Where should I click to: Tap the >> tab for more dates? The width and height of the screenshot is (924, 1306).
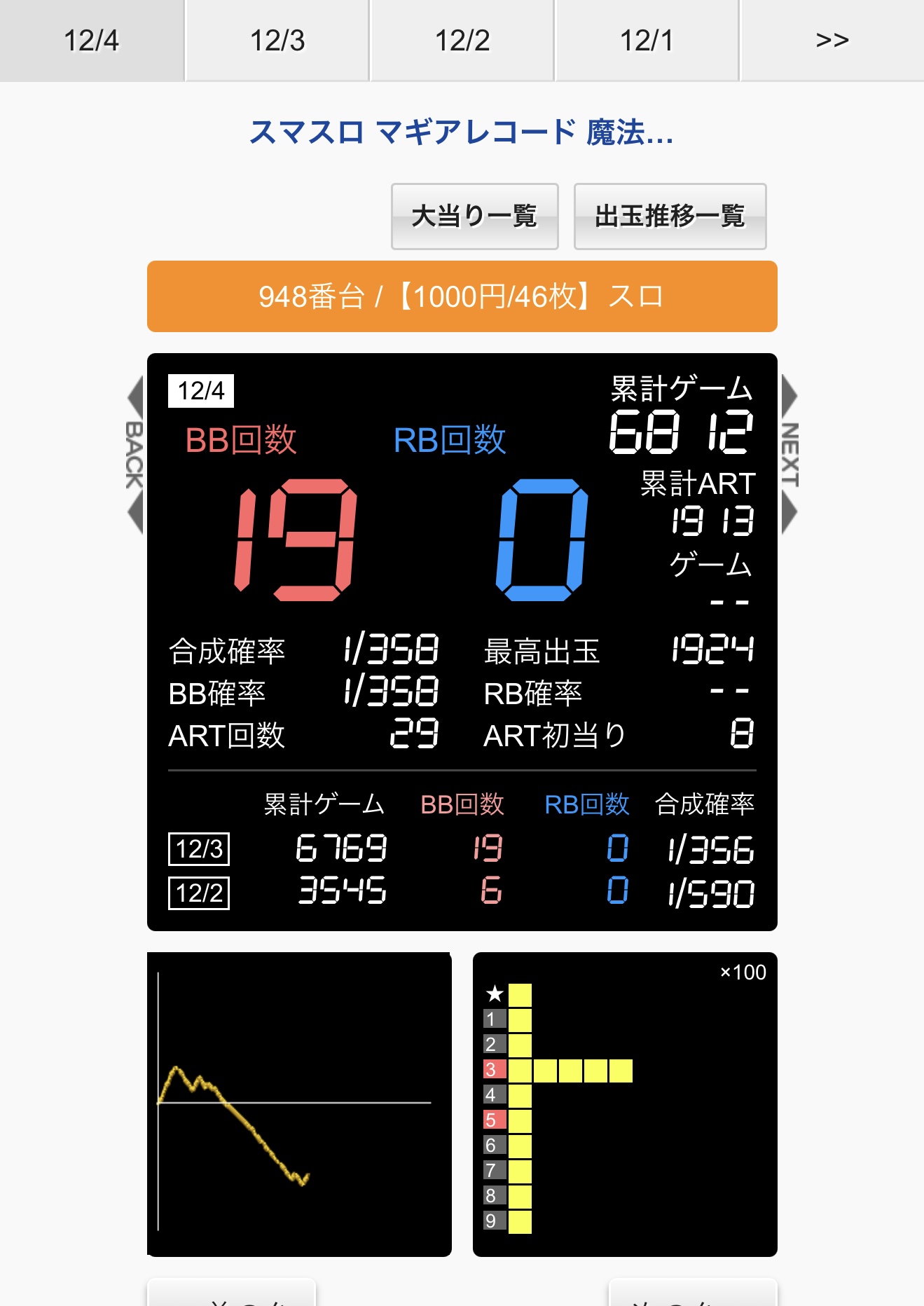pos(832,41)
